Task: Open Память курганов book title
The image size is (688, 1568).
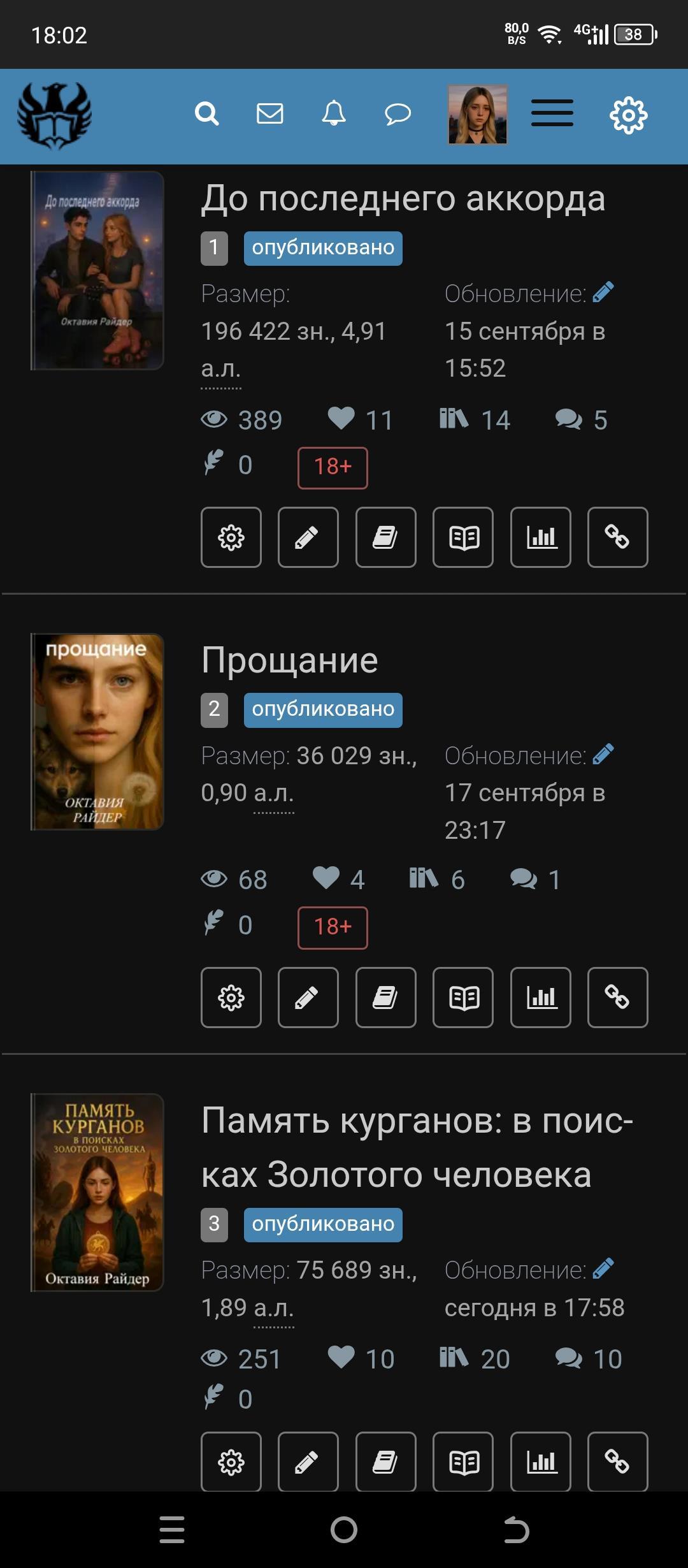Action: click(x=417, y=1147)
